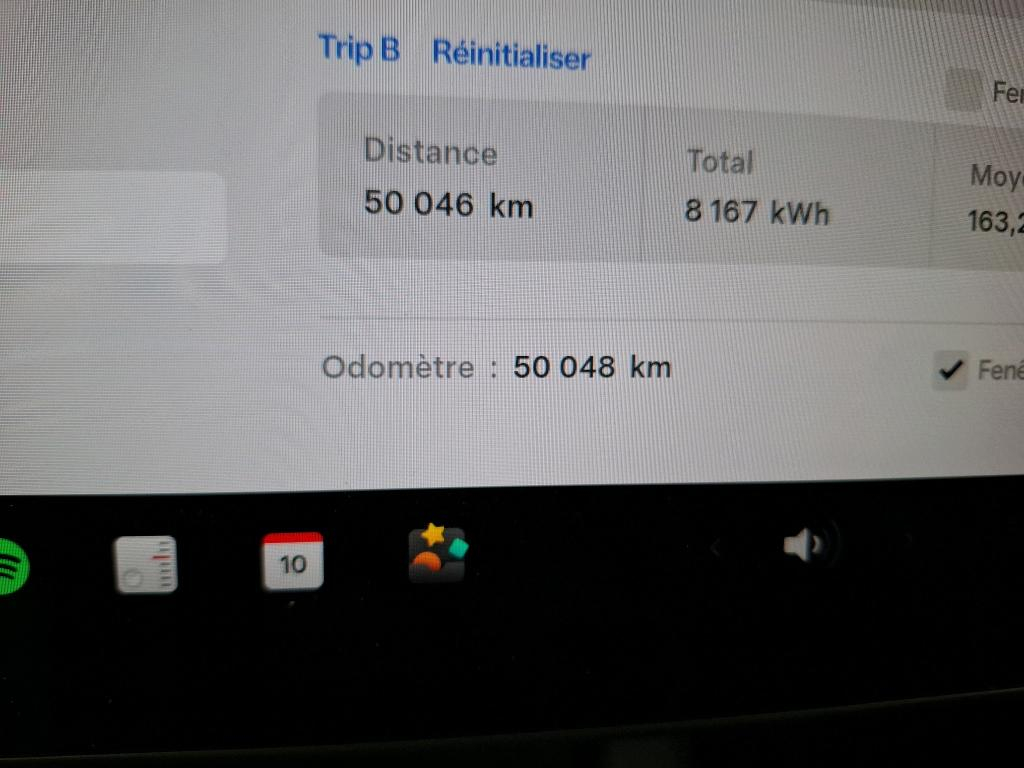The image size is (1024, 768).
Task: Tick the empty checkbox above the trip card
Action: pos(964,91)
